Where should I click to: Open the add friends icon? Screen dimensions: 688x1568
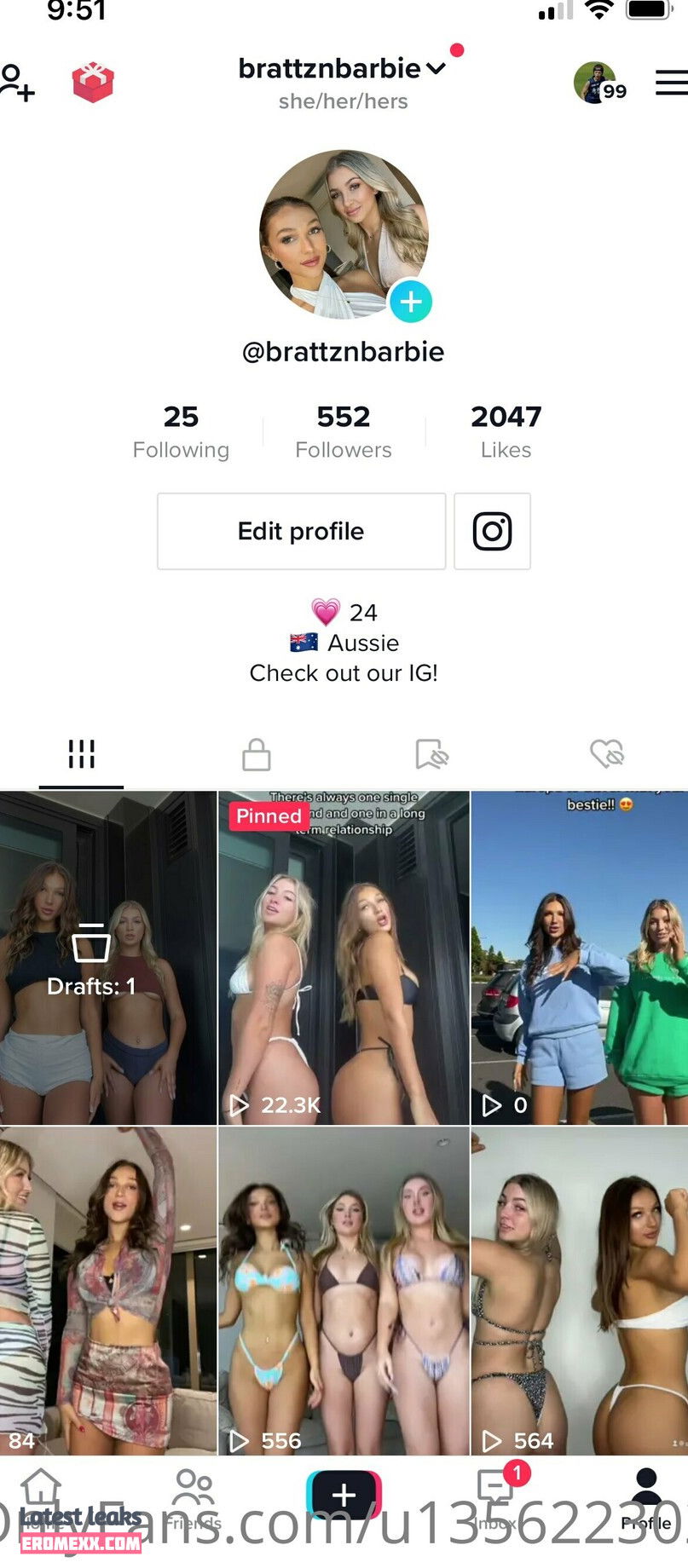pyautogui.click(x=17, y=83)
